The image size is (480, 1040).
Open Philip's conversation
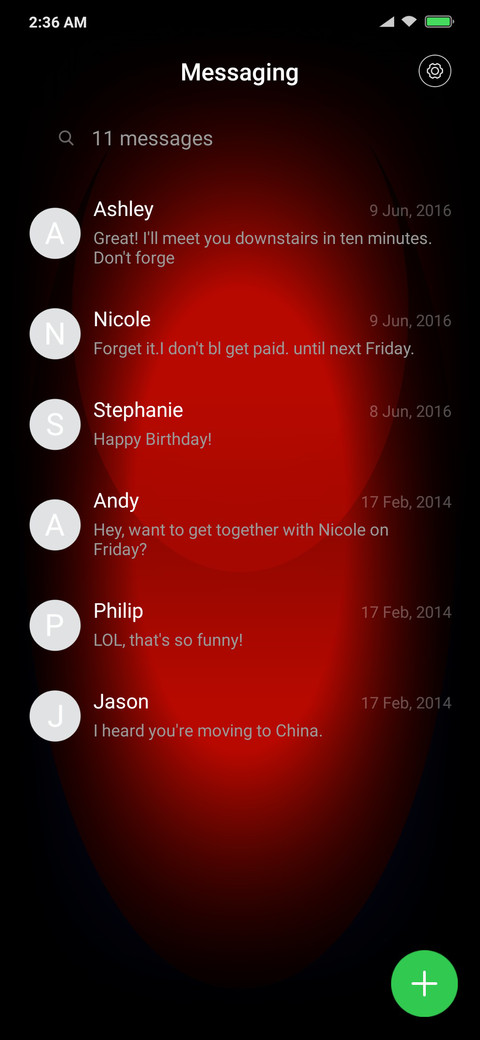[x=240, y=625]
